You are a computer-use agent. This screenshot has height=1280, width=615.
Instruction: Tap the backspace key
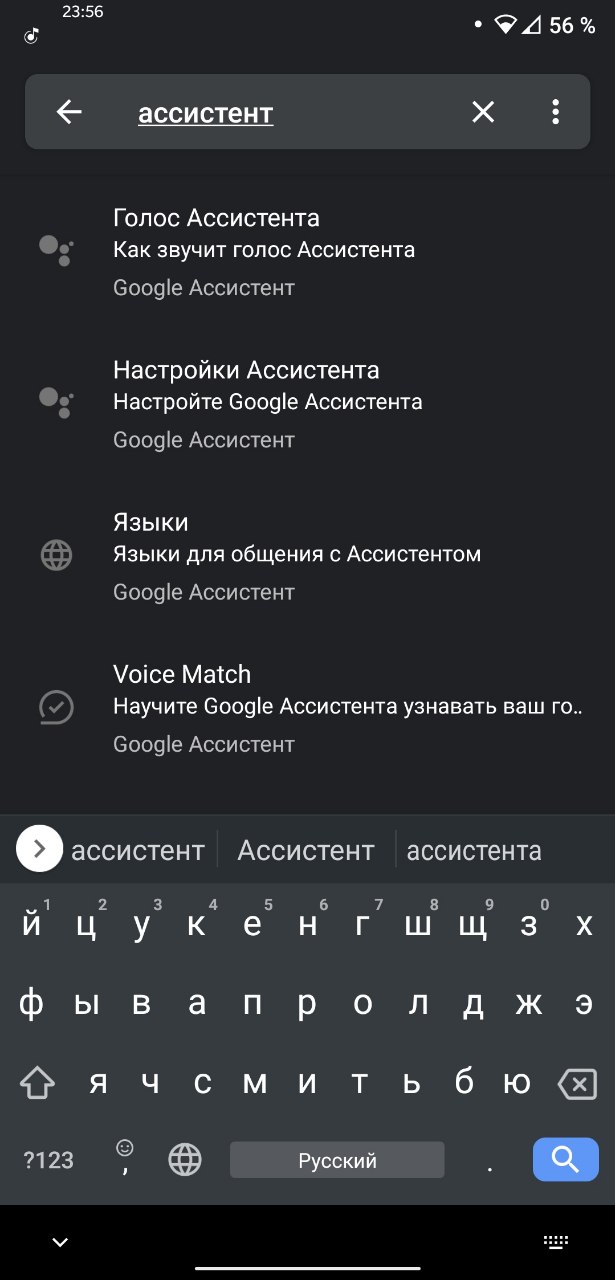(x=577, y=1083)
